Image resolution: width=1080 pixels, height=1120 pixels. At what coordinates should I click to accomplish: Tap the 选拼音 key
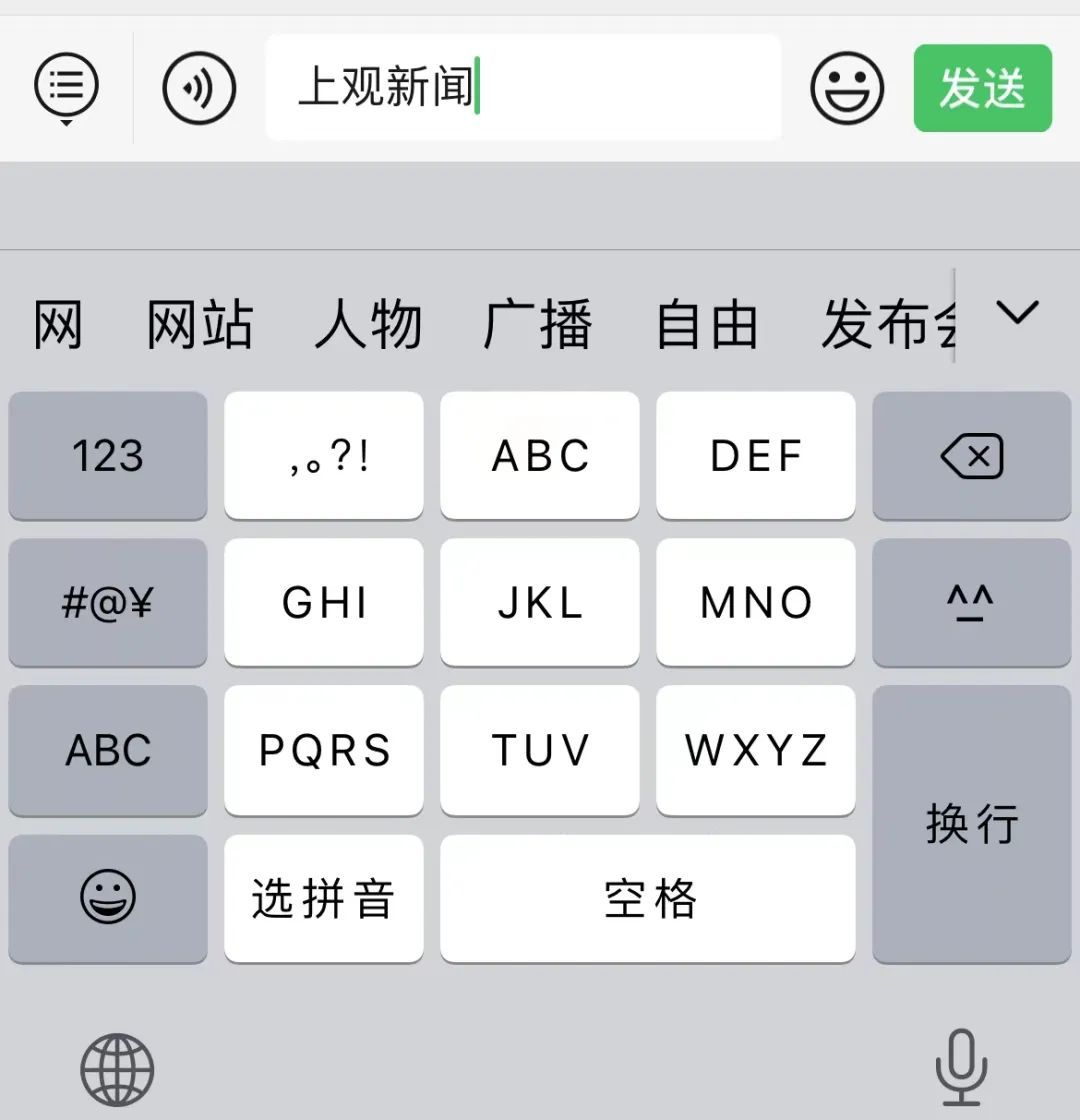click(323, 898)
